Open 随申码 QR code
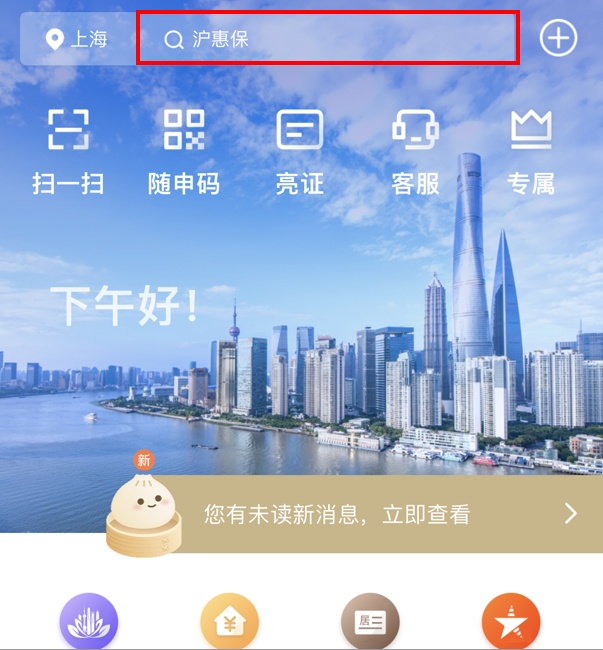 (x=184, y=150)
